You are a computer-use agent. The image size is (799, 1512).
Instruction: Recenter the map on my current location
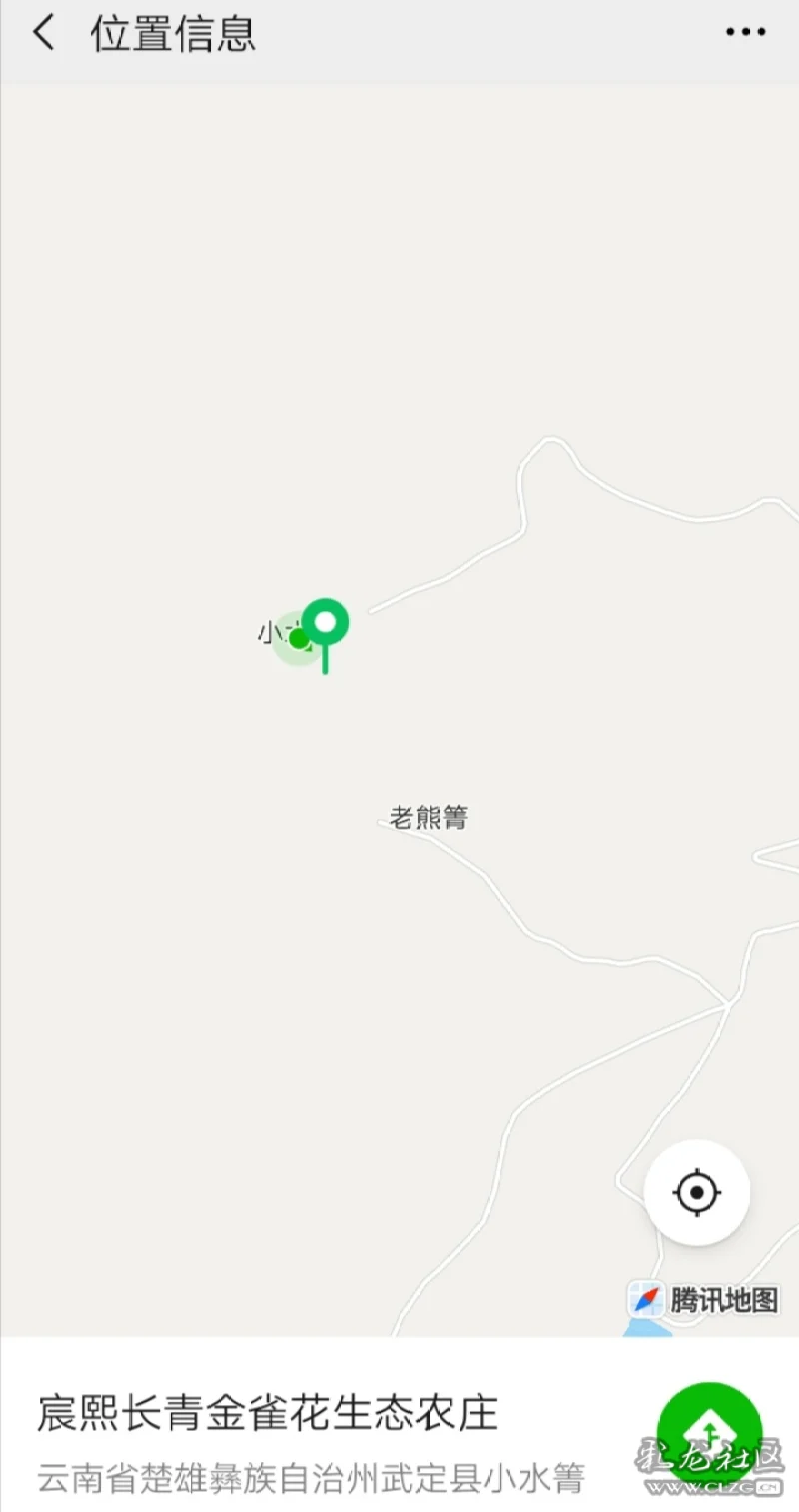point(697,1192)
